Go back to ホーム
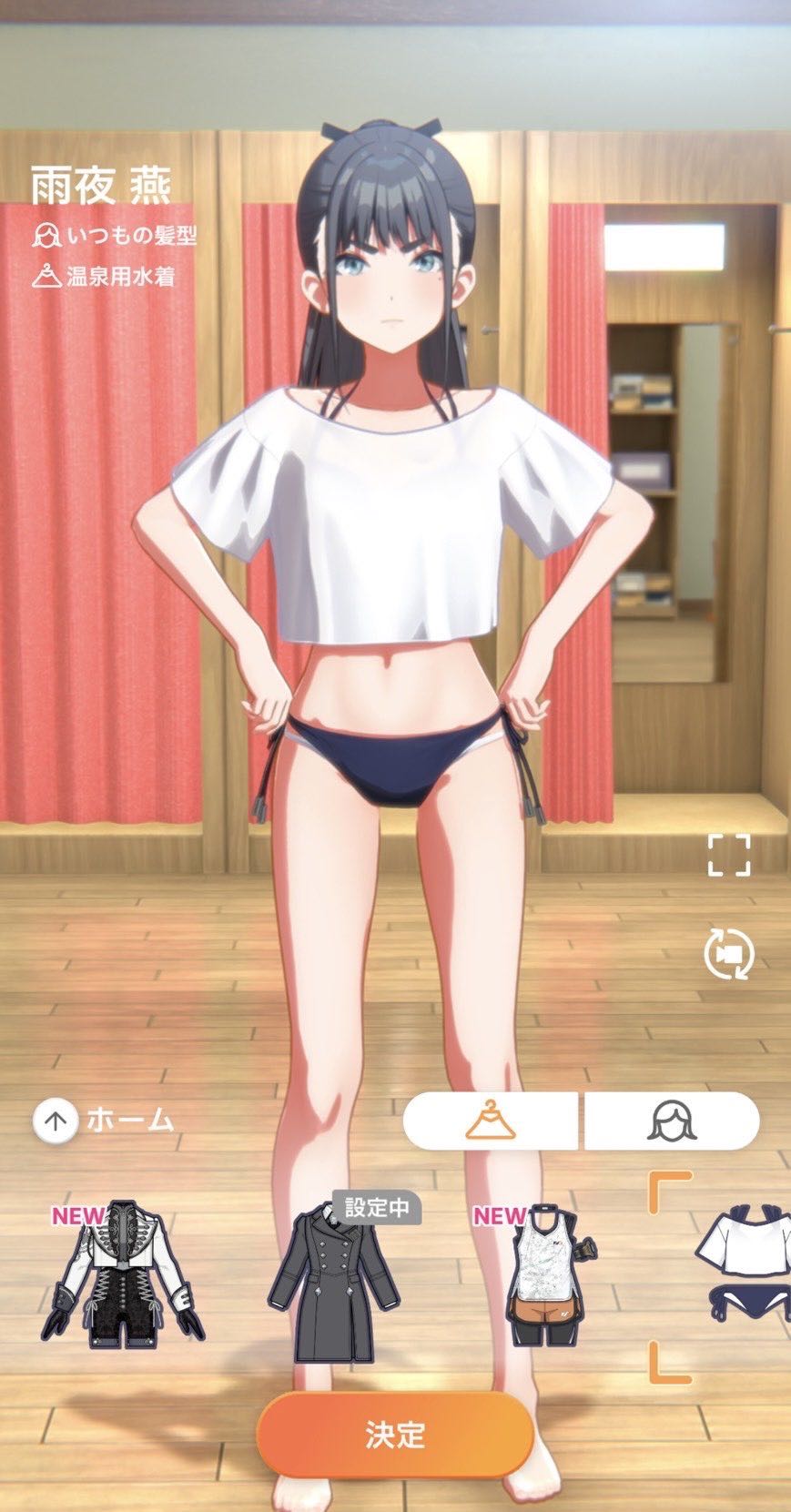The image size is (791, 1512). point(104,1121)
